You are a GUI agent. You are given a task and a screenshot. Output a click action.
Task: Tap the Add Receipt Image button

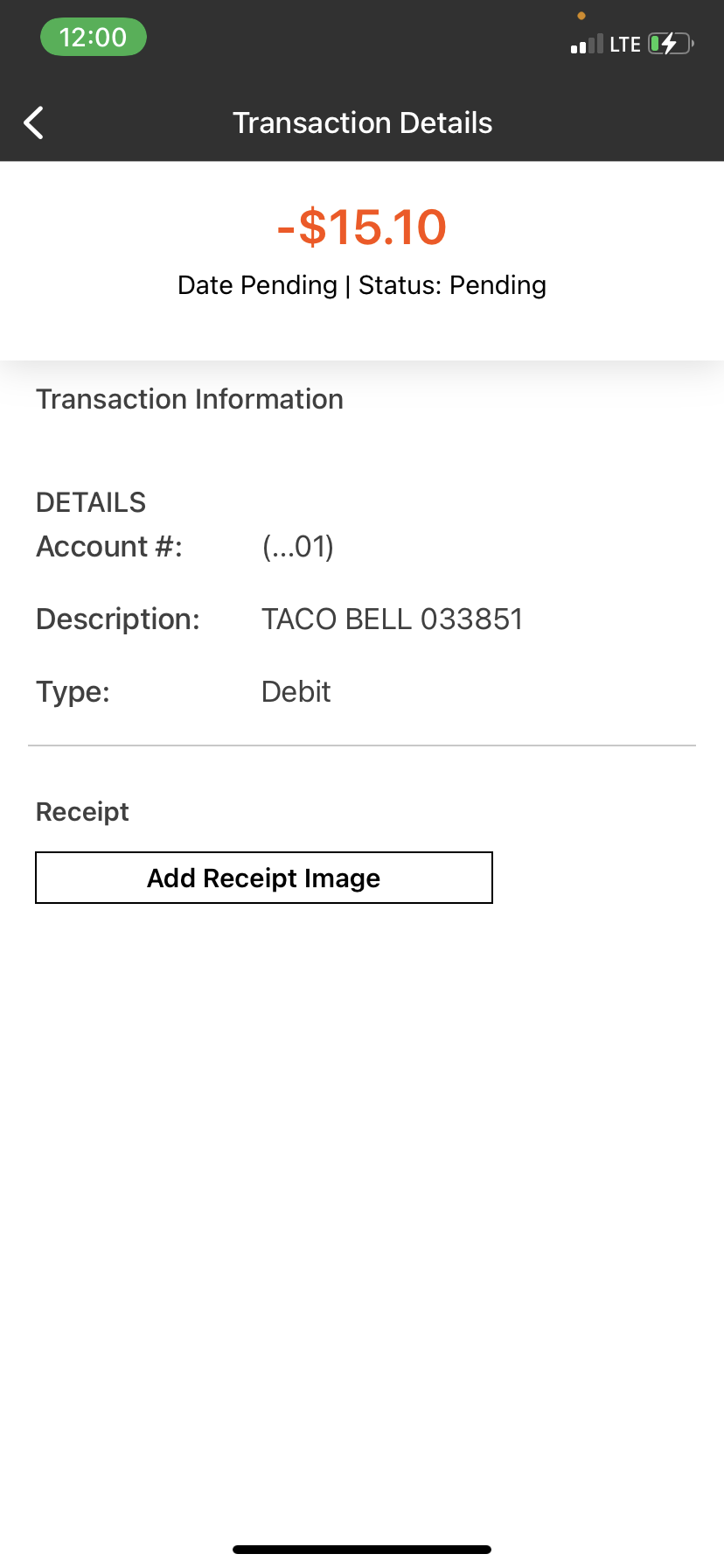pos(263,877)
